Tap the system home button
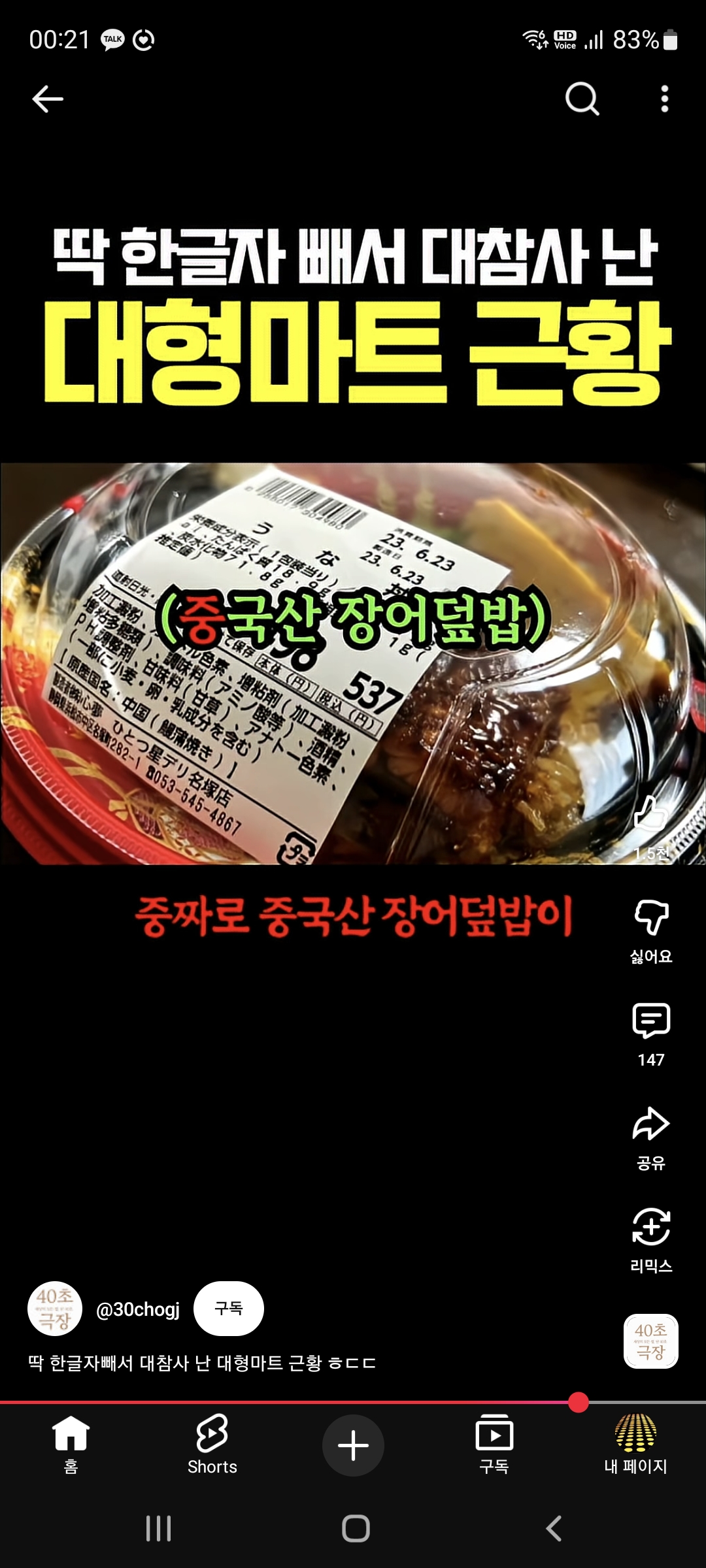The height and width of the screenshot is (1568, 706). [x=356, y=1529]
